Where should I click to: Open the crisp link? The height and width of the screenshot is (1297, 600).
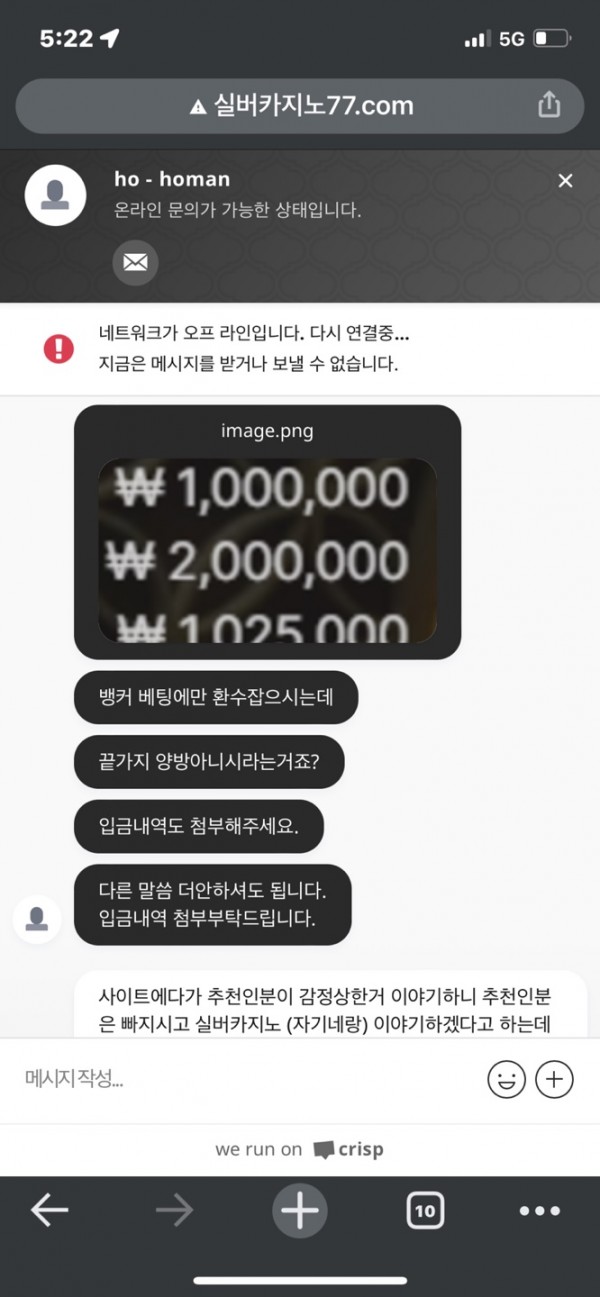coord(348,1149)
